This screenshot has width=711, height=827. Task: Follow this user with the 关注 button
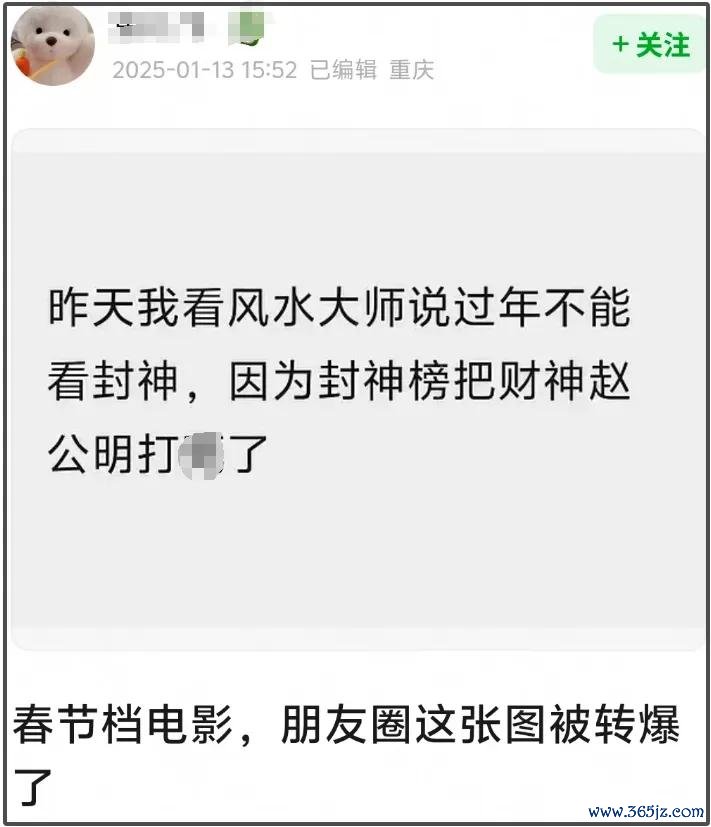click(x=651, y=45)
